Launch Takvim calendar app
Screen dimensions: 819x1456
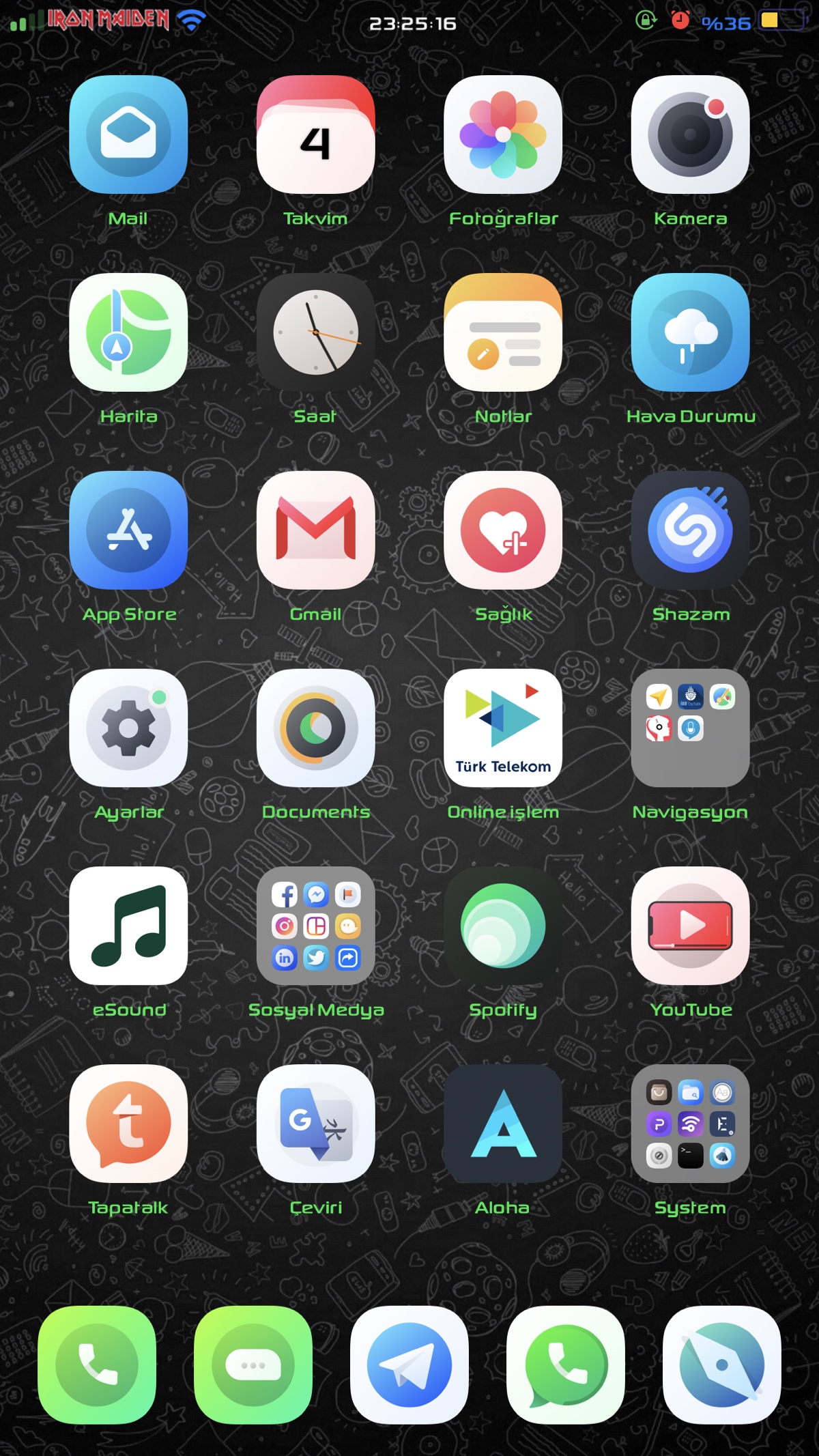[x=315, y=134]
